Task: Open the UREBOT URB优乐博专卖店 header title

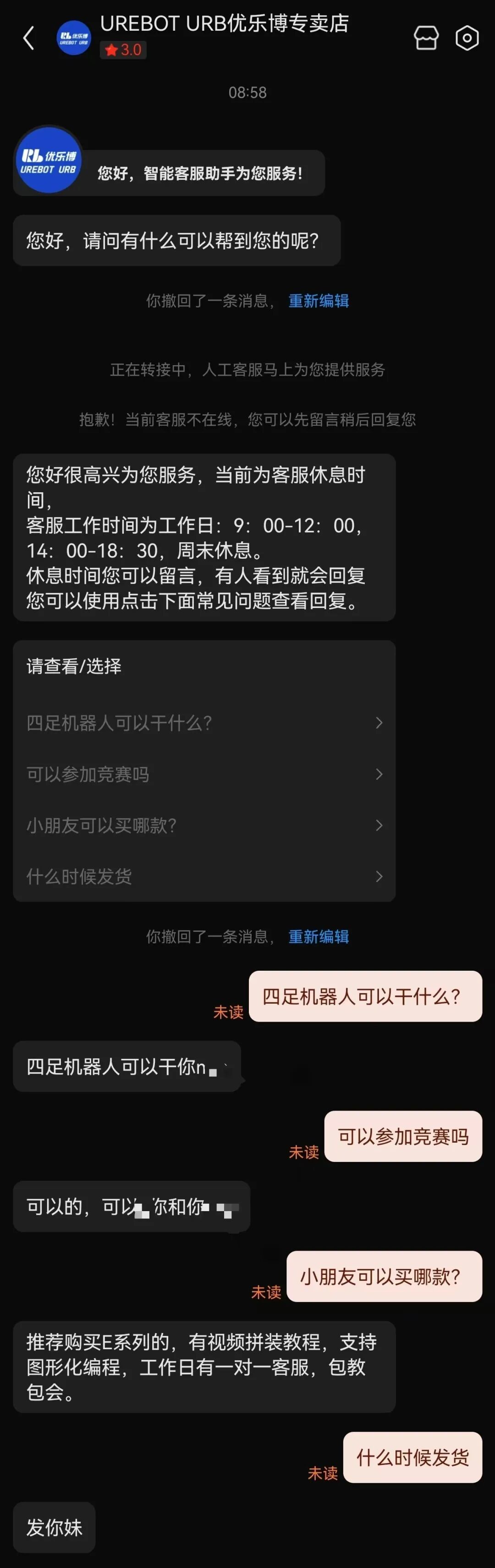Action: pyautogui.click(x=225, y=24)
